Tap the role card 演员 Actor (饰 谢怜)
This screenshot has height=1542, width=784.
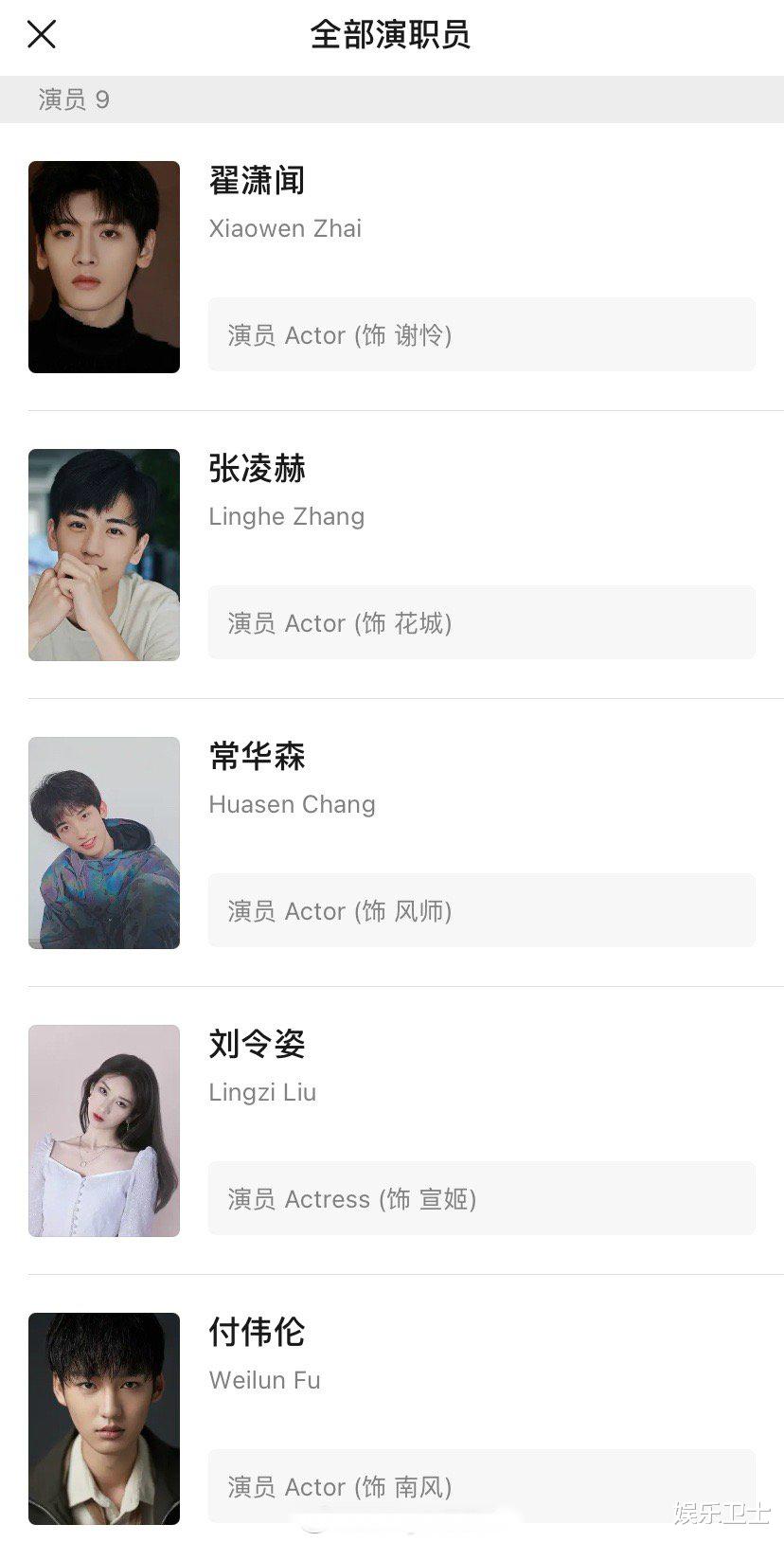[x=483, y=334]
